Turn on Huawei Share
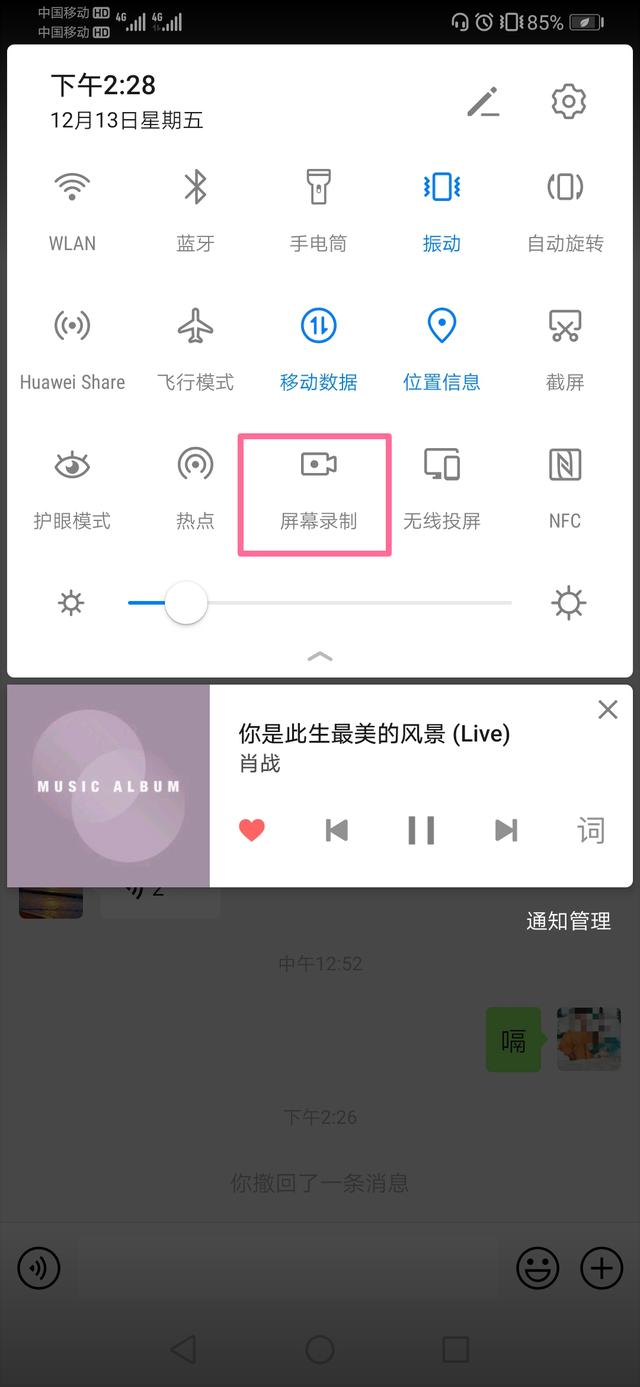640x1387 pixels. 72,326
